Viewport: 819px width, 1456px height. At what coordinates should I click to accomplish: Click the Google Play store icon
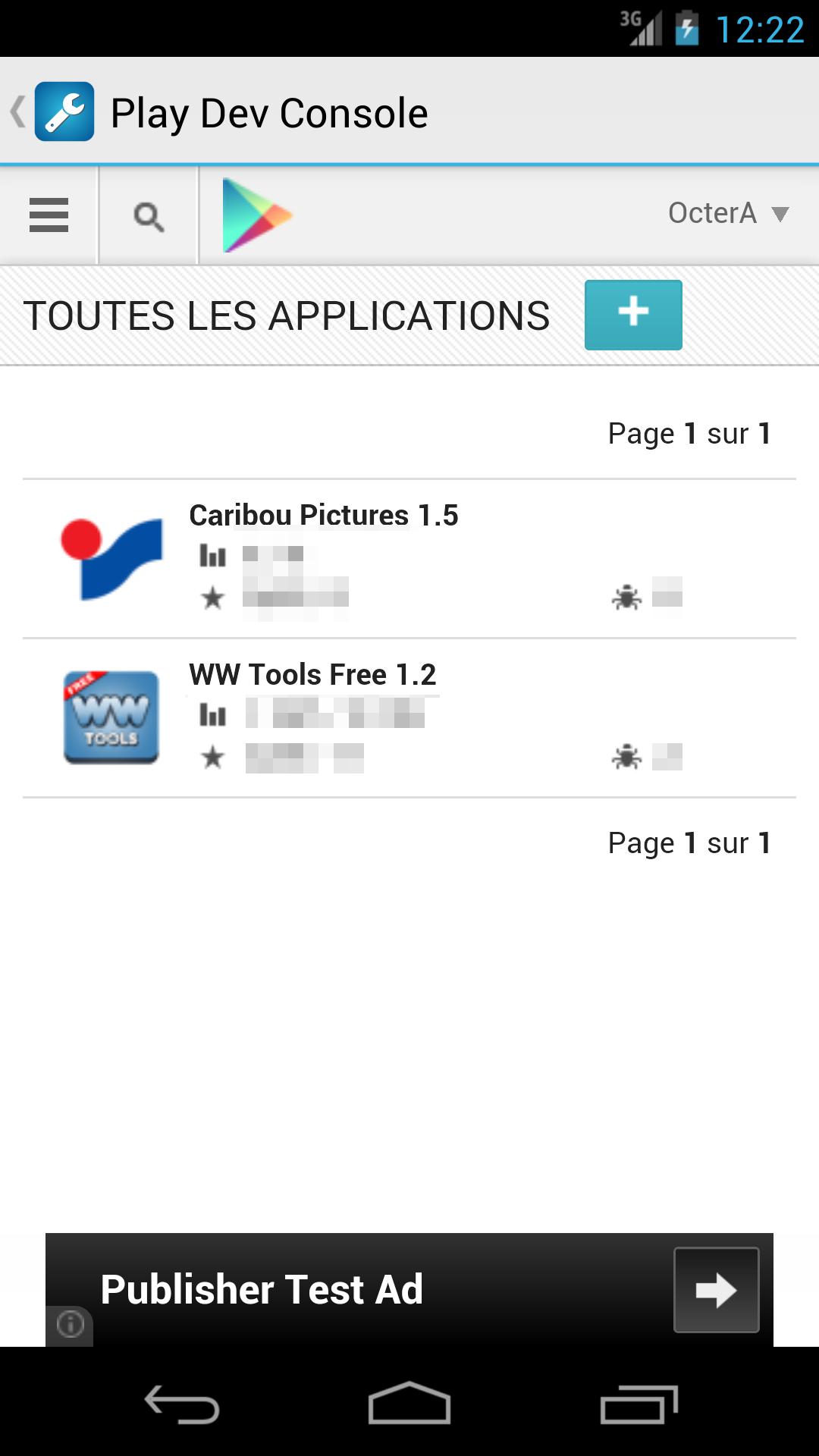[256, 215]
